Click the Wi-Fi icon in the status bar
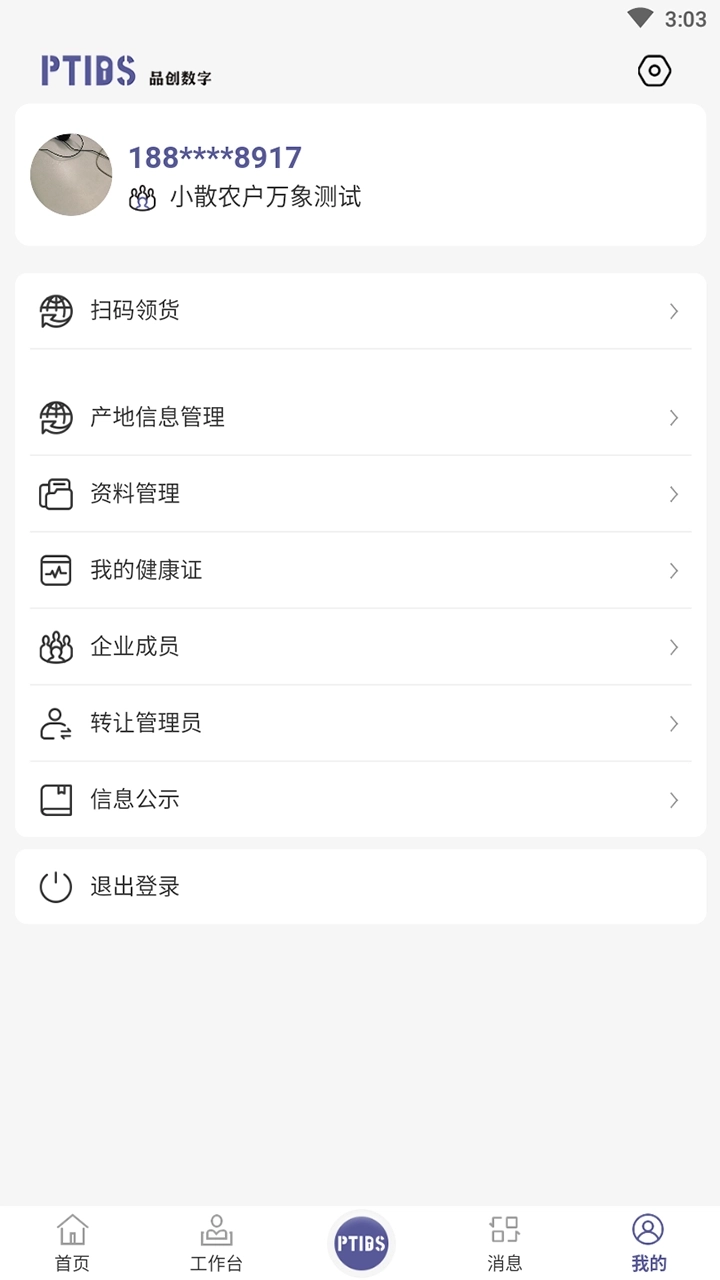Viewport: 720px width, 1280px height. pos(639,16)
